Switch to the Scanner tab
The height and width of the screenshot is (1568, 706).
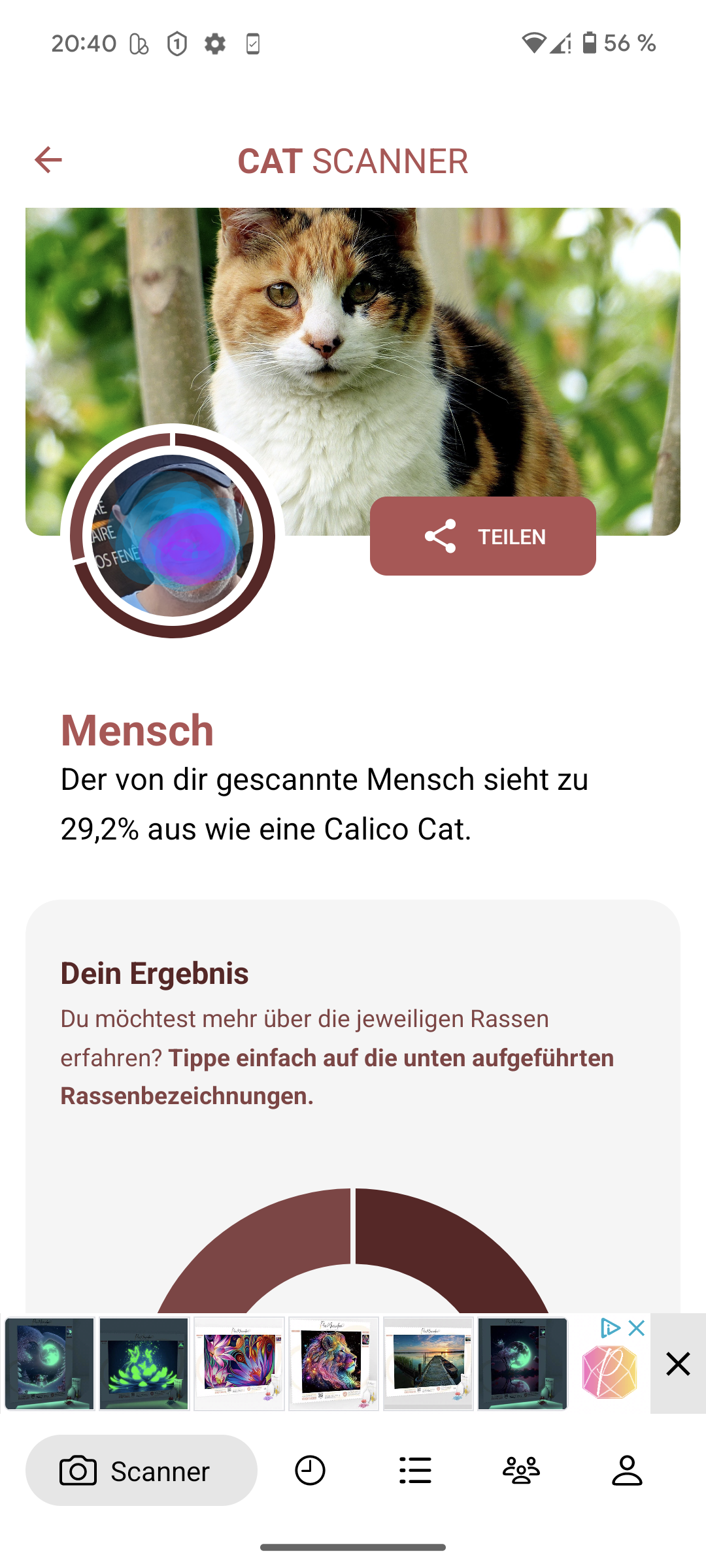click(x=141, y=1471)
